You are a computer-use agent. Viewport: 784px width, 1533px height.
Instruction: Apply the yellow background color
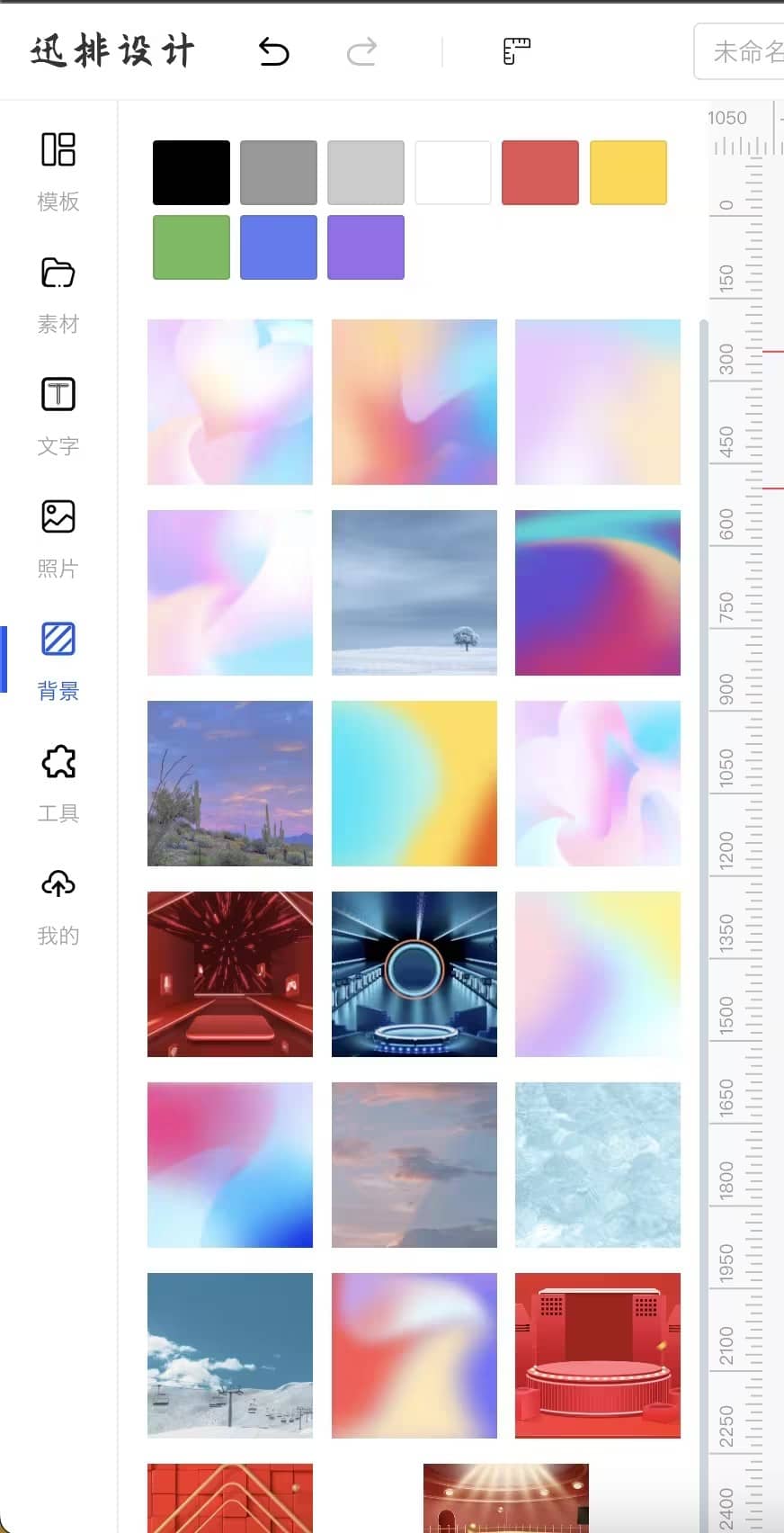click(x=628, y=173)
